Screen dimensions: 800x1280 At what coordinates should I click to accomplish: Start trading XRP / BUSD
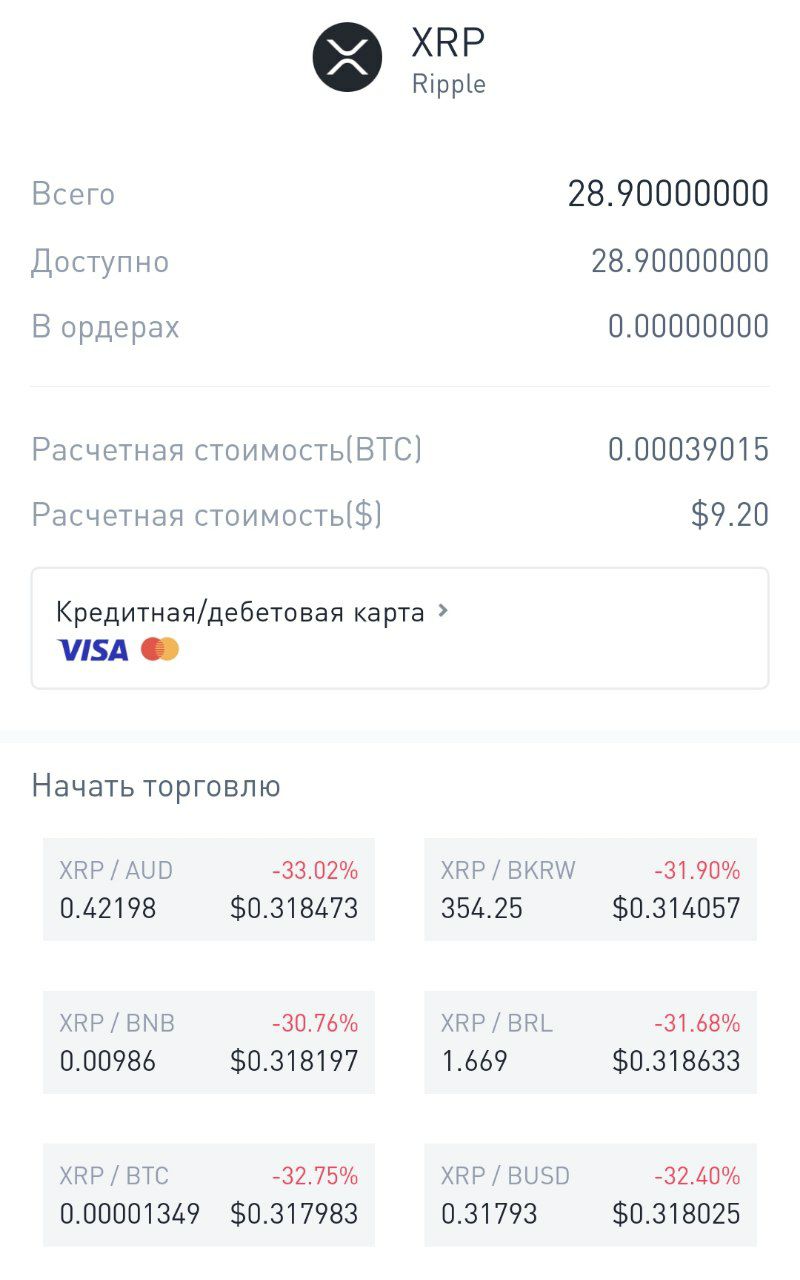point(591,1195)
